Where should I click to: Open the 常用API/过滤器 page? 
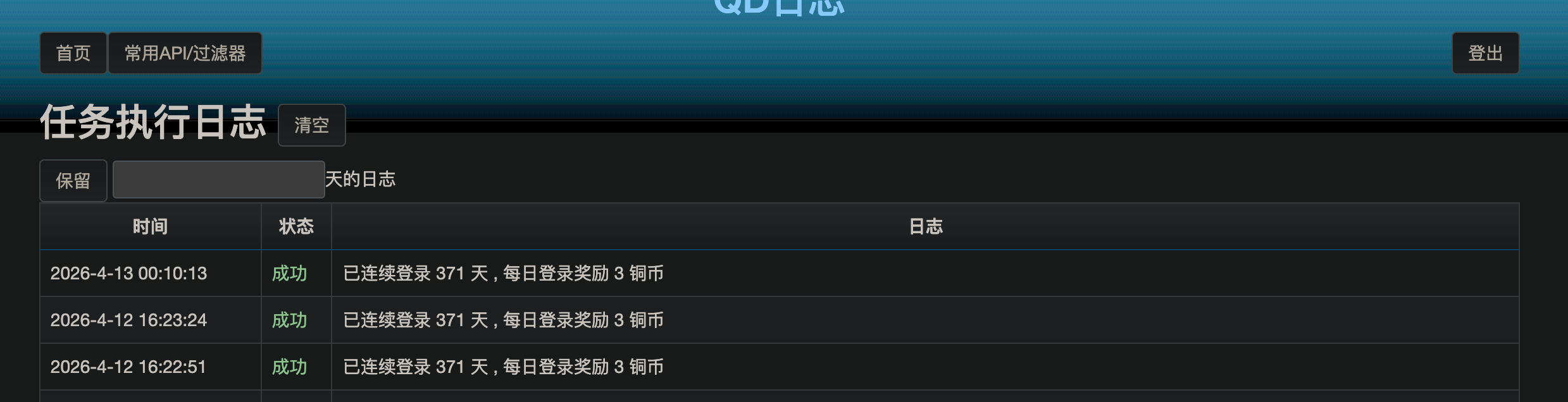185,53
